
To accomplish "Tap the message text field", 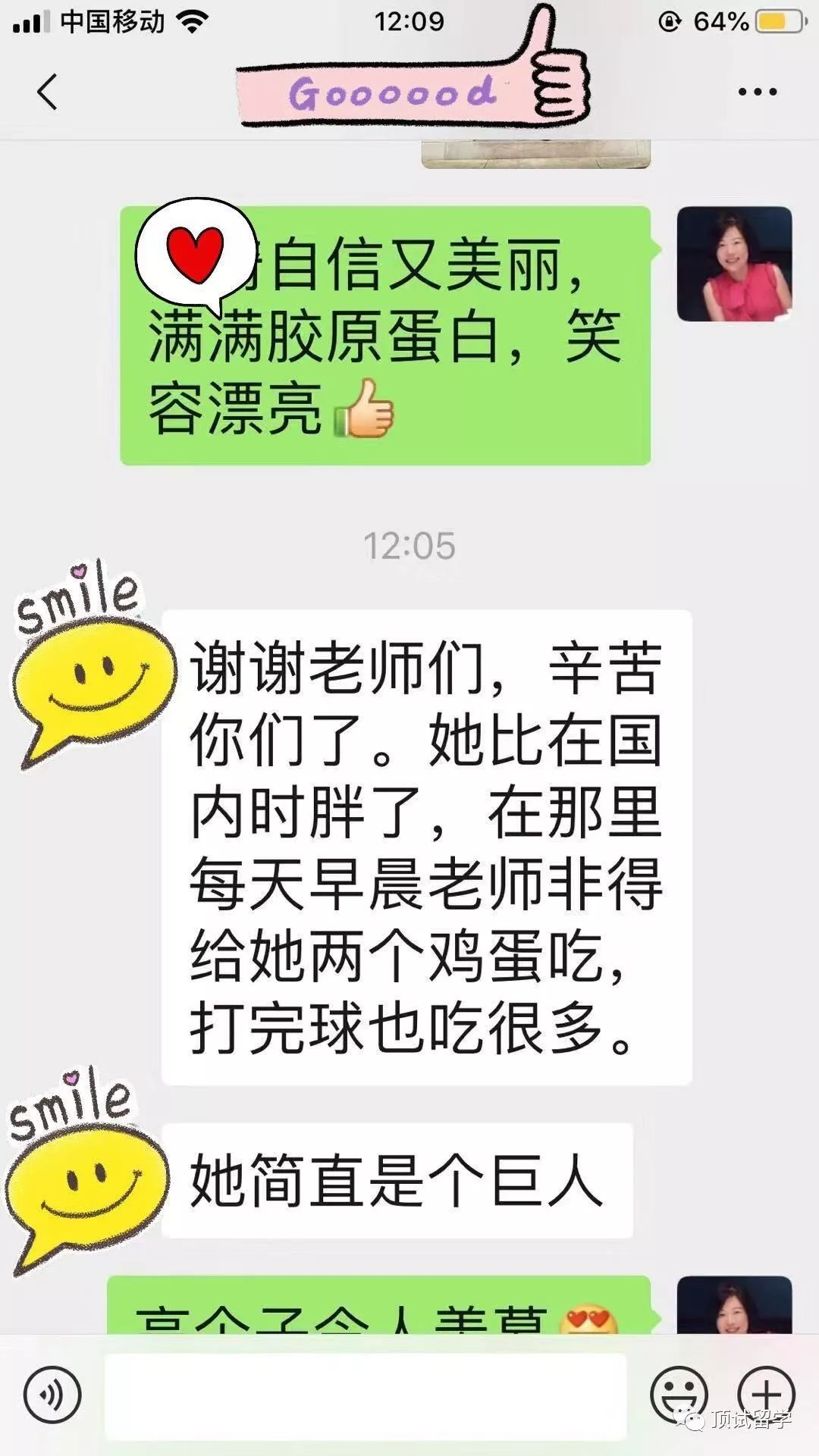I will 366,1395.
